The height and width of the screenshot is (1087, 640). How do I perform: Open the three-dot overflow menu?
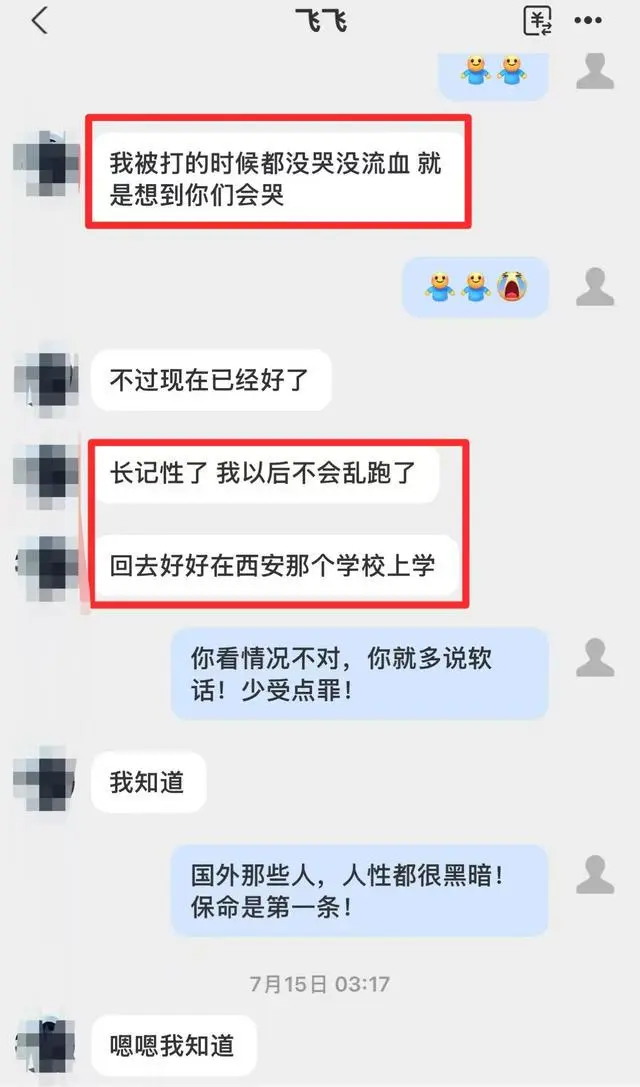click(x=588, y=20)
